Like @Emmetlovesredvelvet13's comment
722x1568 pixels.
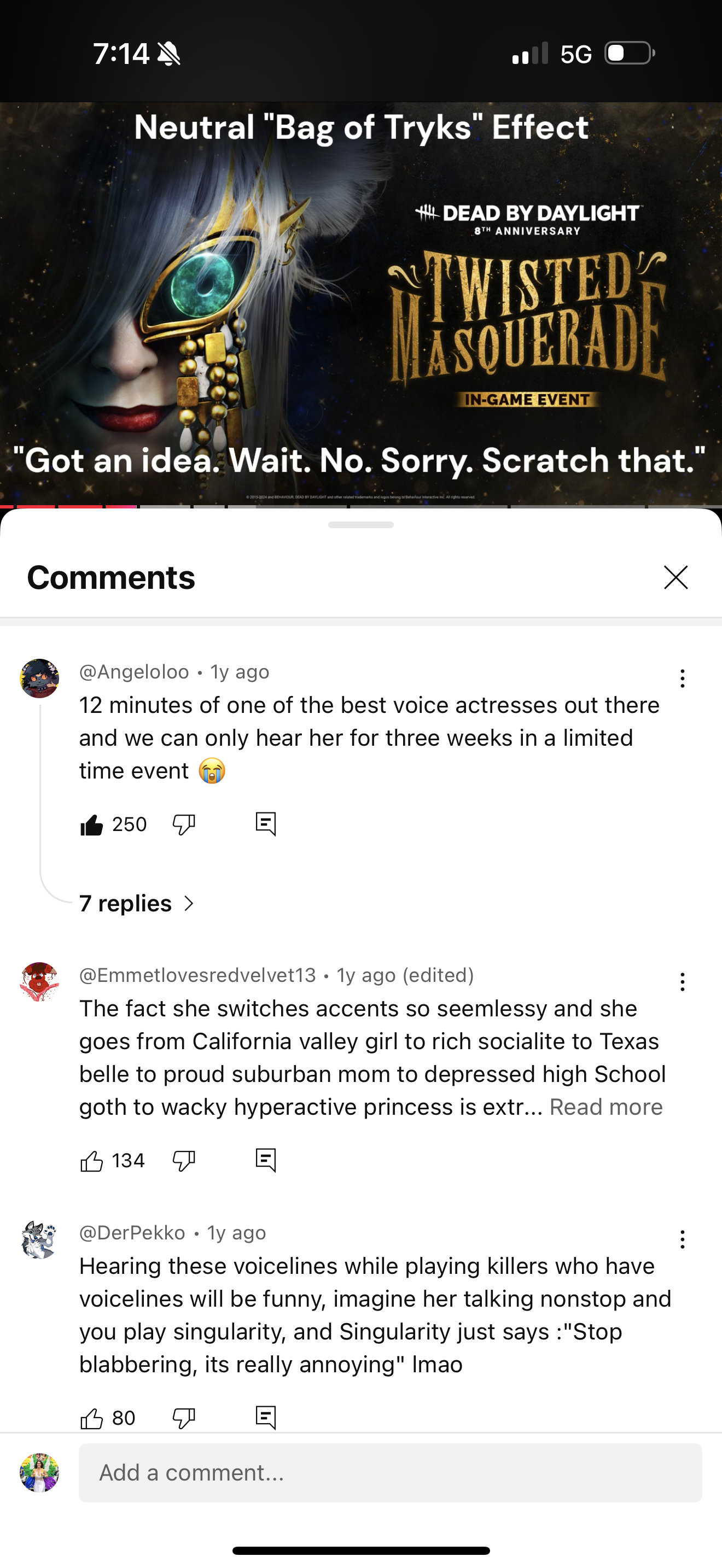coord(92,1161)
